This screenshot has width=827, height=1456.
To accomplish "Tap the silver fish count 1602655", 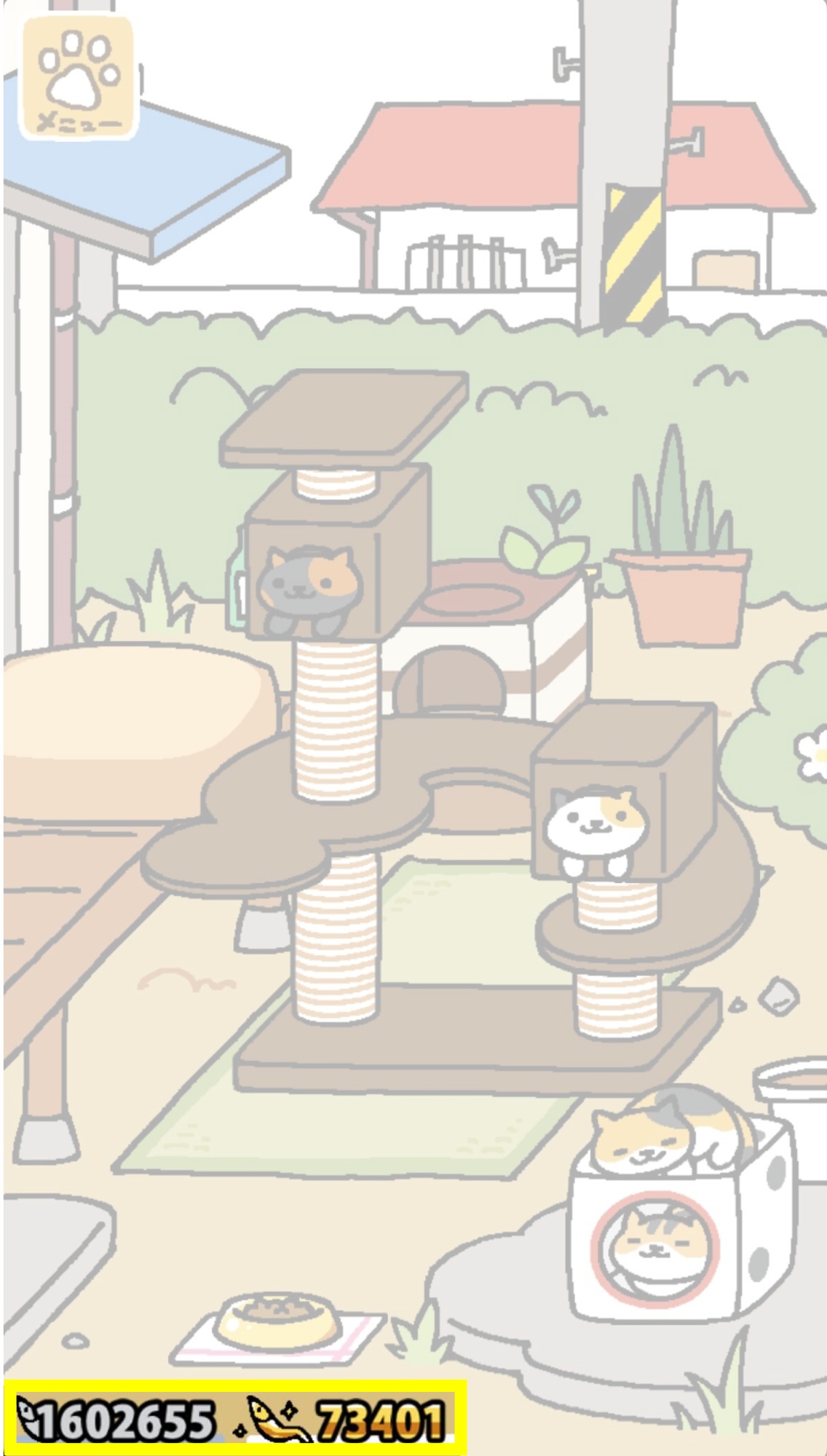I will pos(116,1421).
